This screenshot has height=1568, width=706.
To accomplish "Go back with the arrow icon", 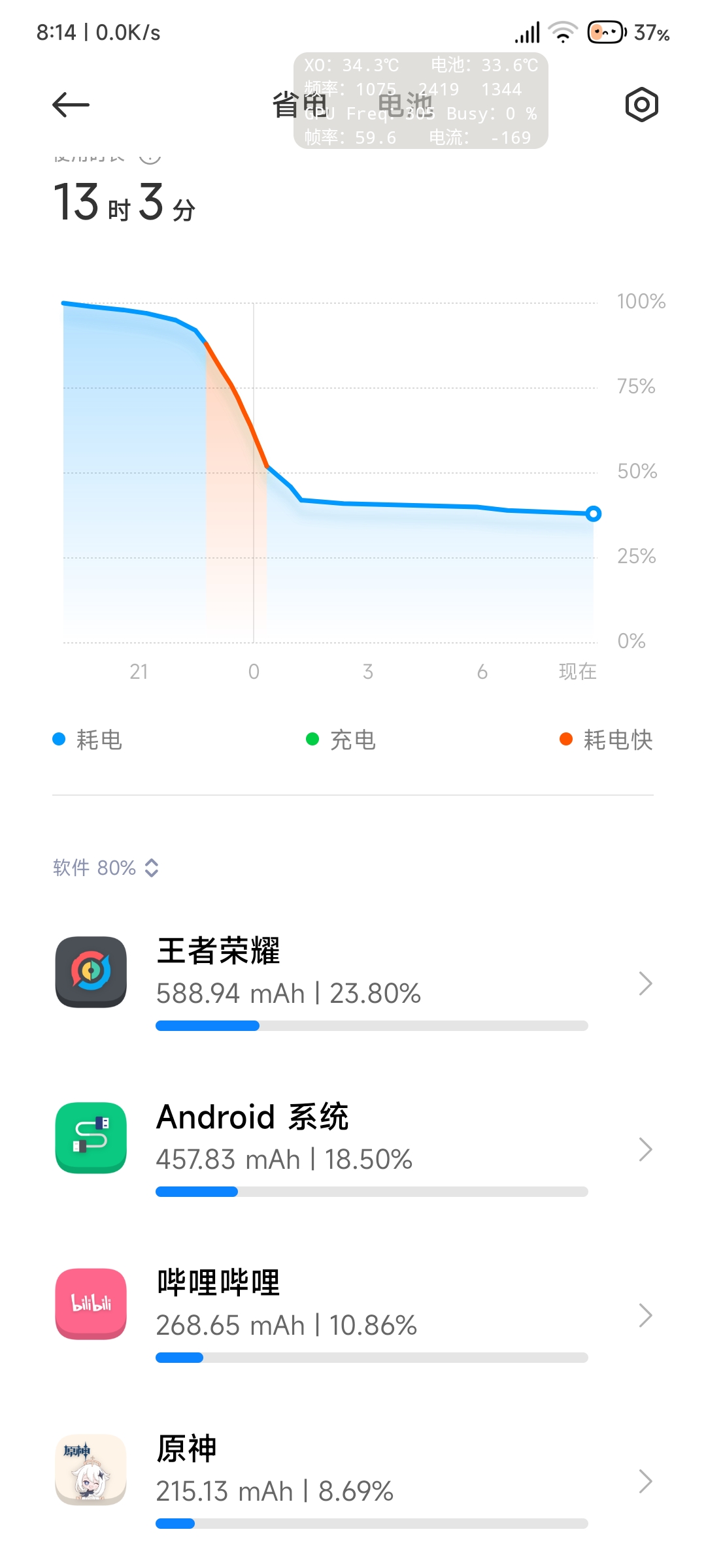I will coord(71,105).
